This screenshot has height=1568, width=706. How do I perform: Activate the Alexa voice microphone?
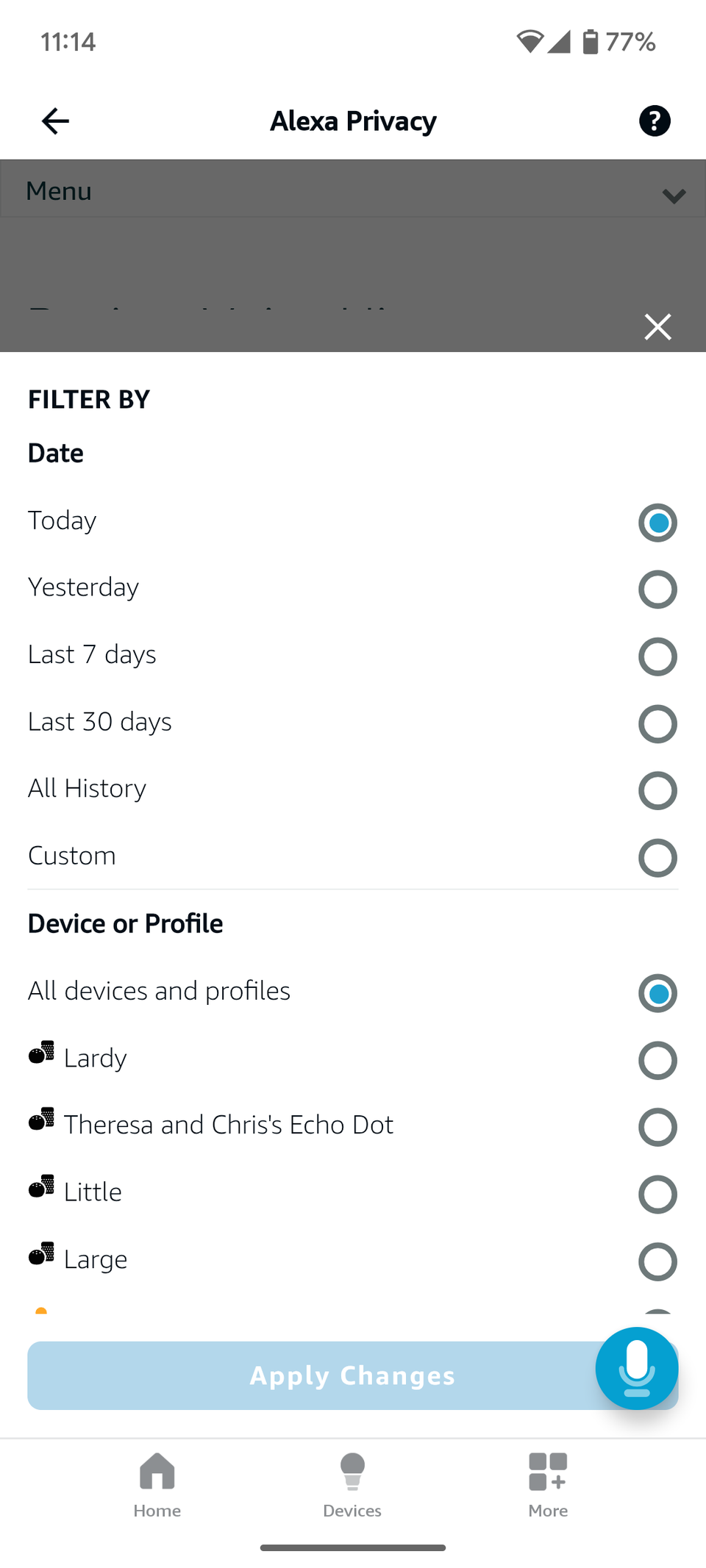click(636, 1368)
